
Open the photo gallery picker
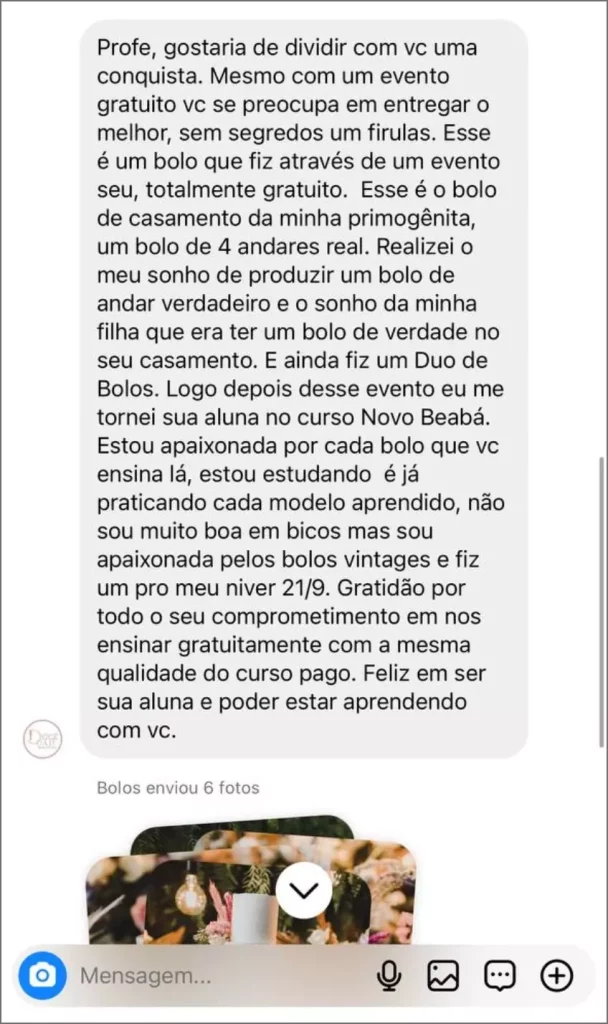tap(443, 975)
